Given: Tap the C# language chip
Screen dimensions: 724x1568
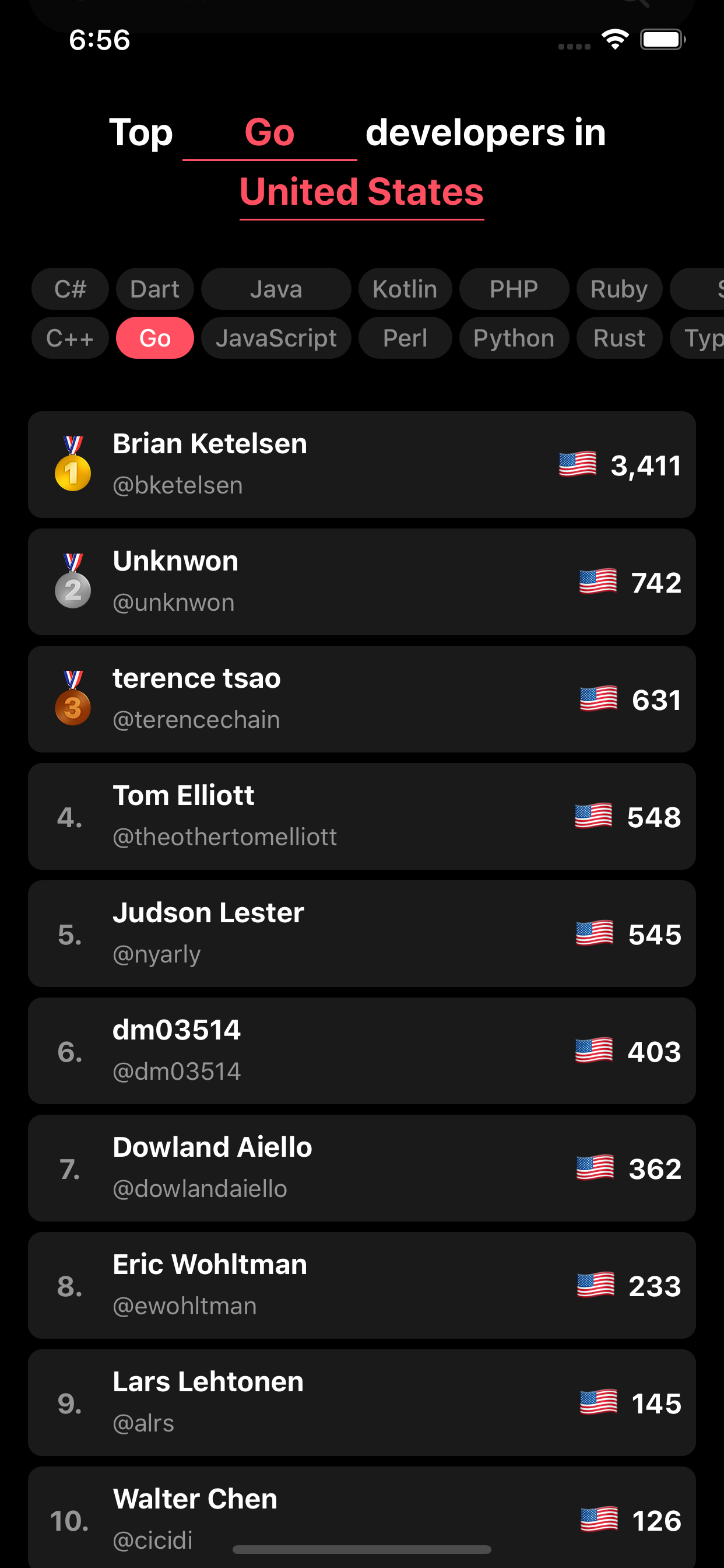Looking at the screenshot, I should pyautogui.click(x=70, y=289).
